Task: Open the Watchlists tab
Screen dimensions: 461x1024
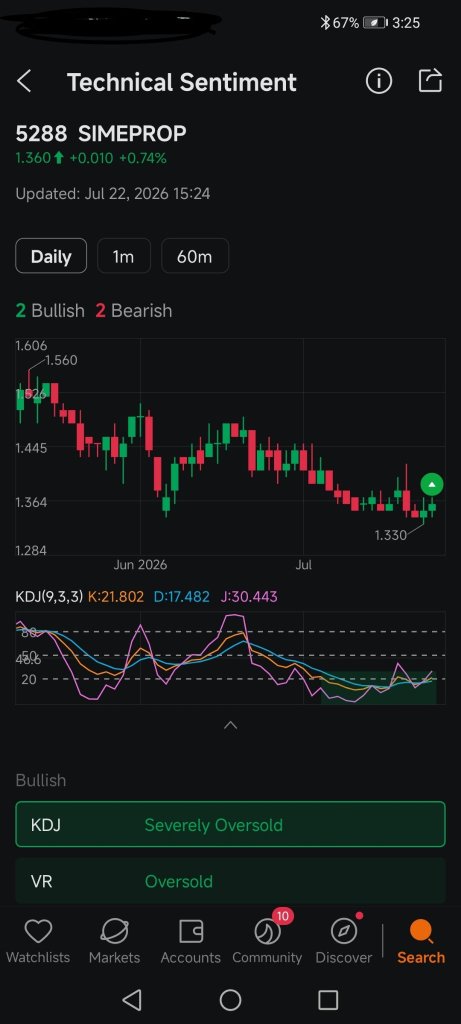Action: coord(38,942)
